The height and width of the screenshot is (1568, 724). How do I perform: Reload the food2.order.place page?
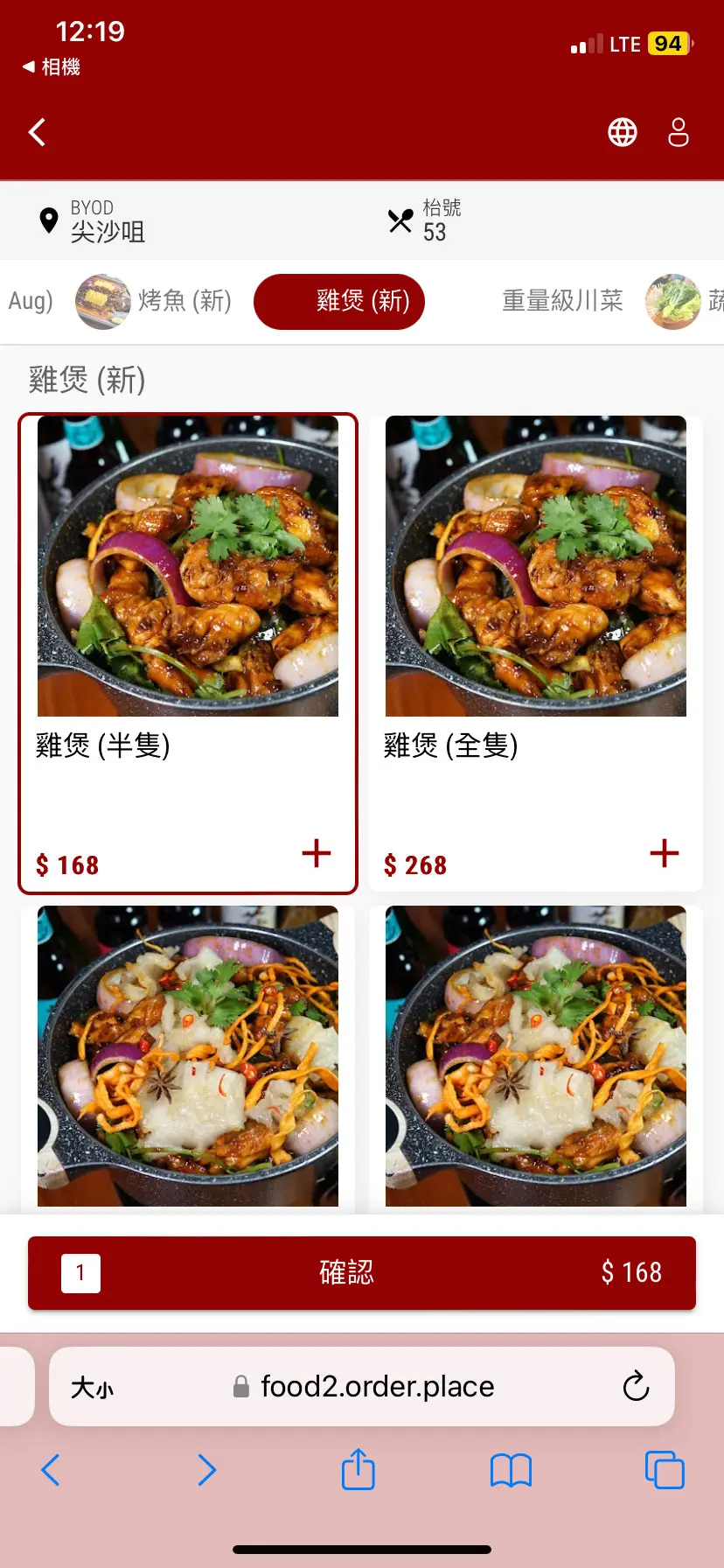(636, 1386)
